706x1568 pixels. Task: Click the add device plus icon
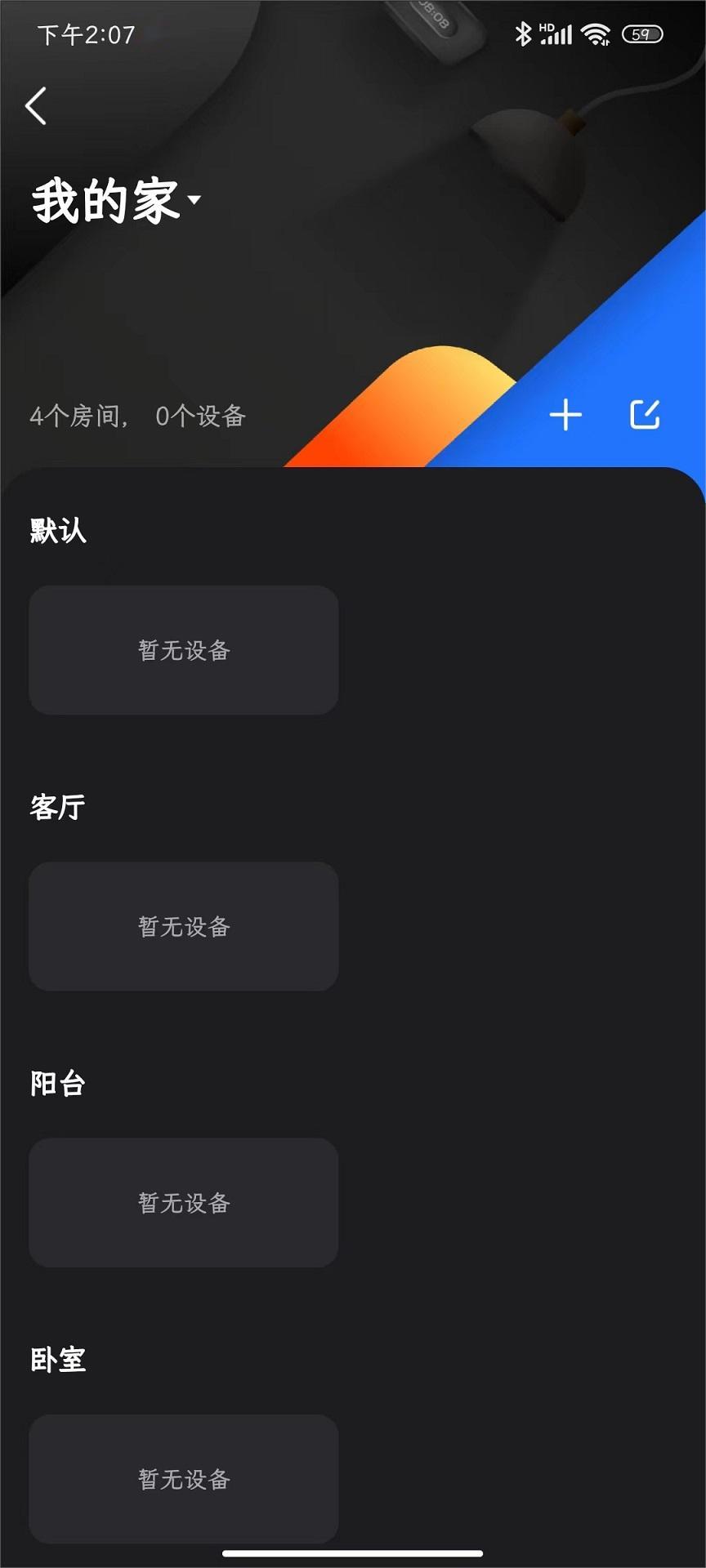(x=565, y=415)
